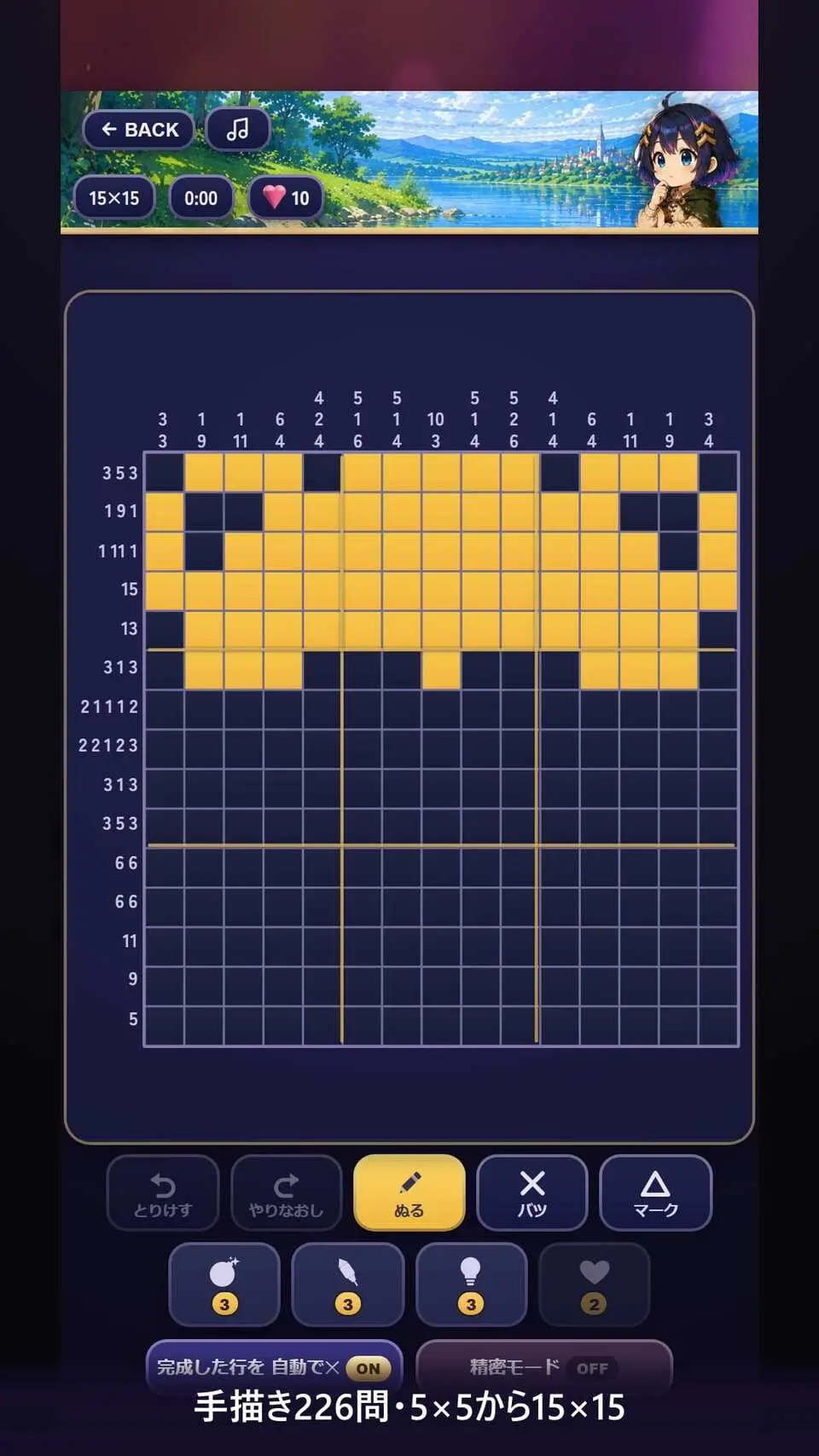Choose the マーク triangle tool
The image size is (819, 1456).
tap(655, 1193)
